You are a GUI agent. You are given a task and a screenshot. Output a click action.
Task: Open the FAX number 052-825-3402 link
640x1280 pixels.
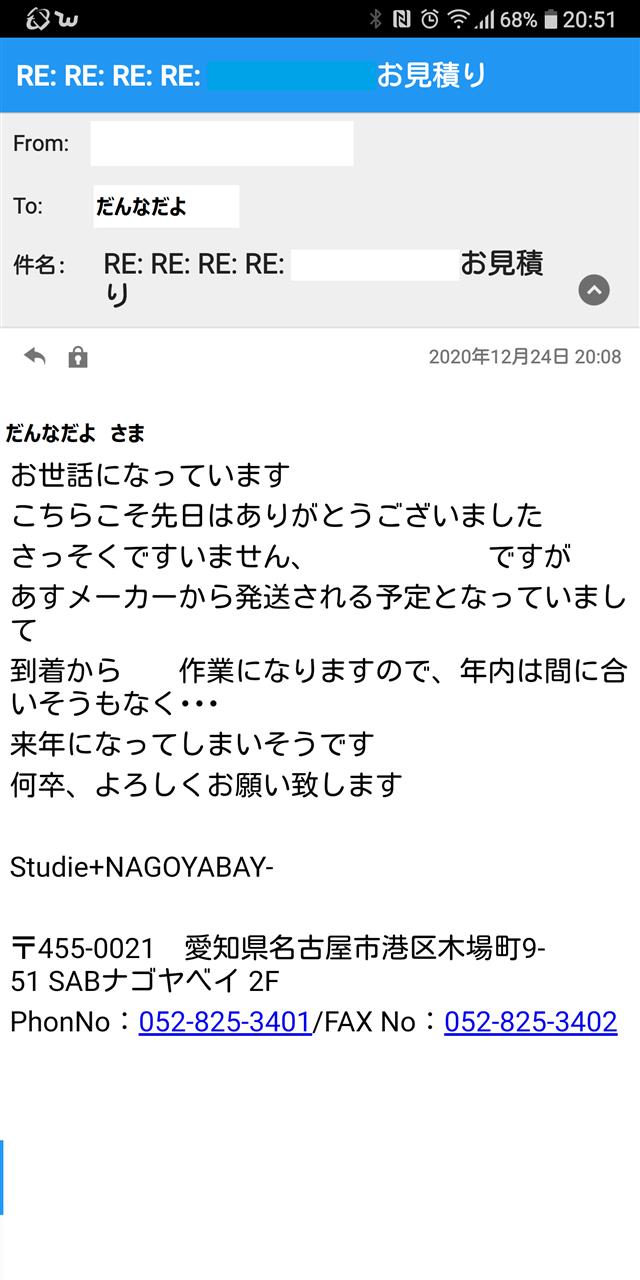[x=531, y=1021]
